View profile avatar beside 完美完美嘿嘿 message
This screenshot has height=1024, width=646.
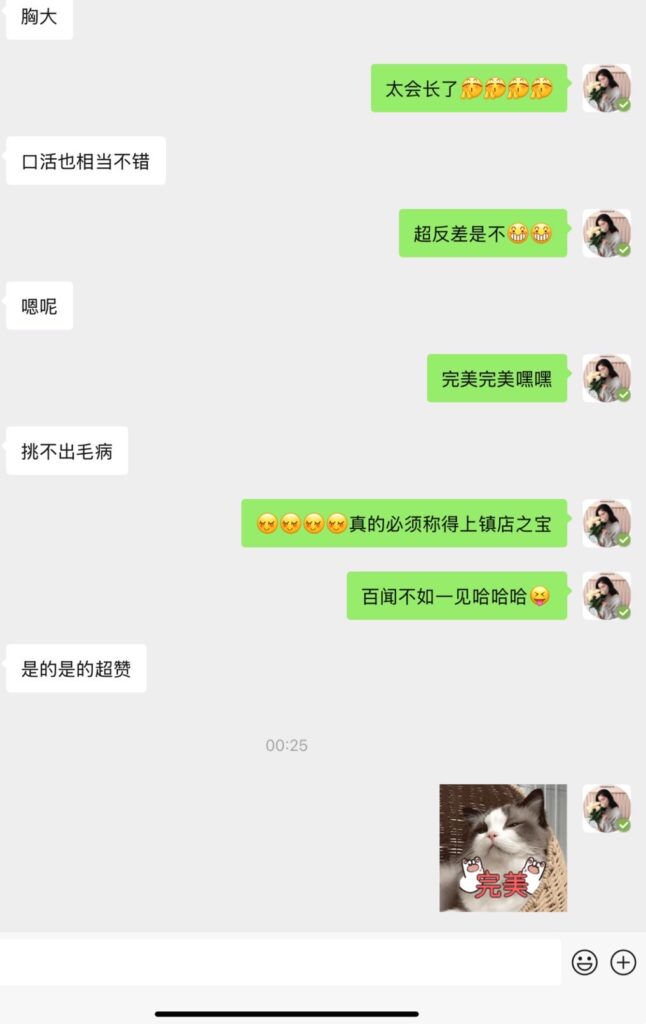(606, 378)
